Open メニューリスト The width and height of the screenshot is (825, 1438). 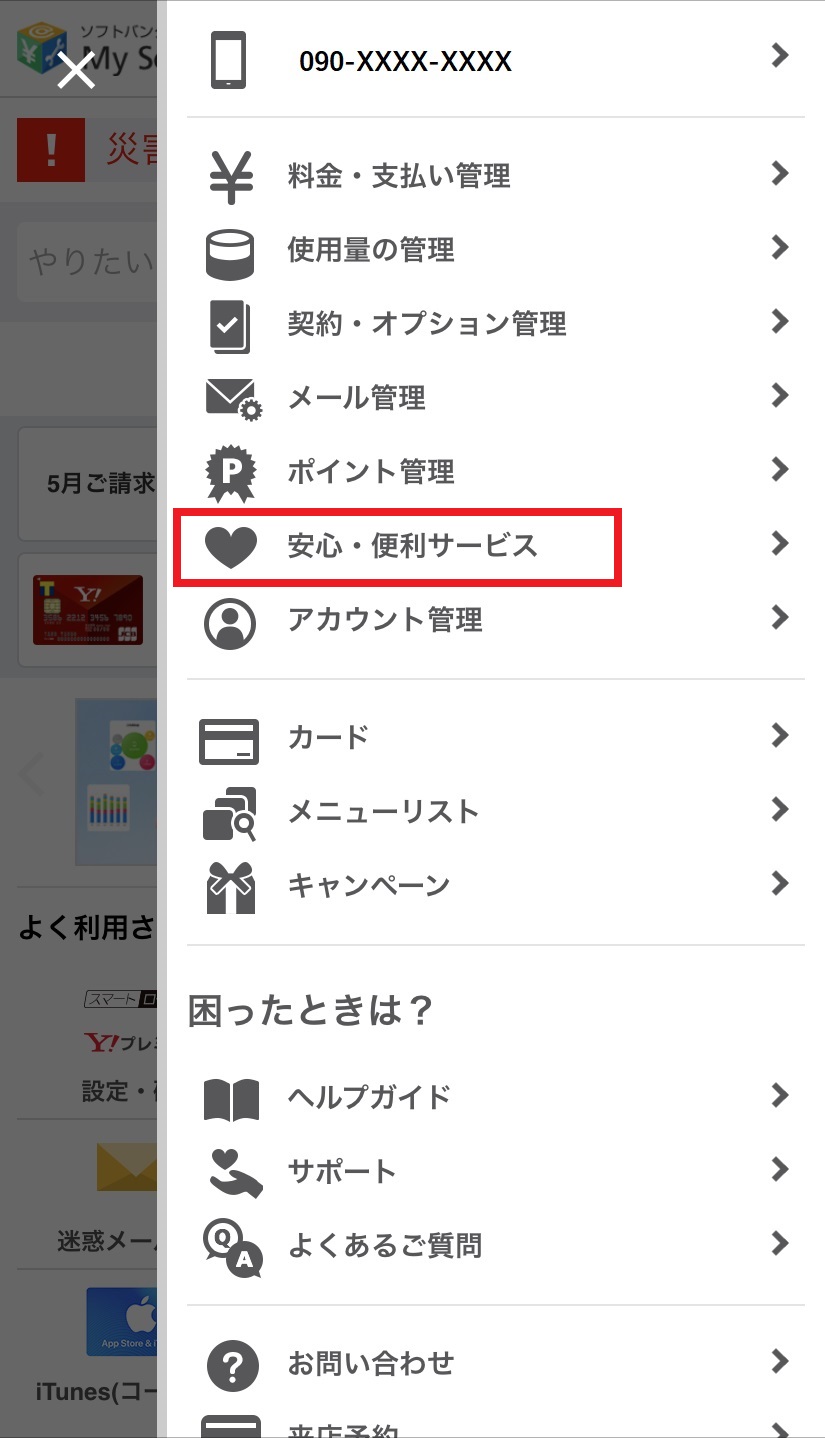click(496, 812)
